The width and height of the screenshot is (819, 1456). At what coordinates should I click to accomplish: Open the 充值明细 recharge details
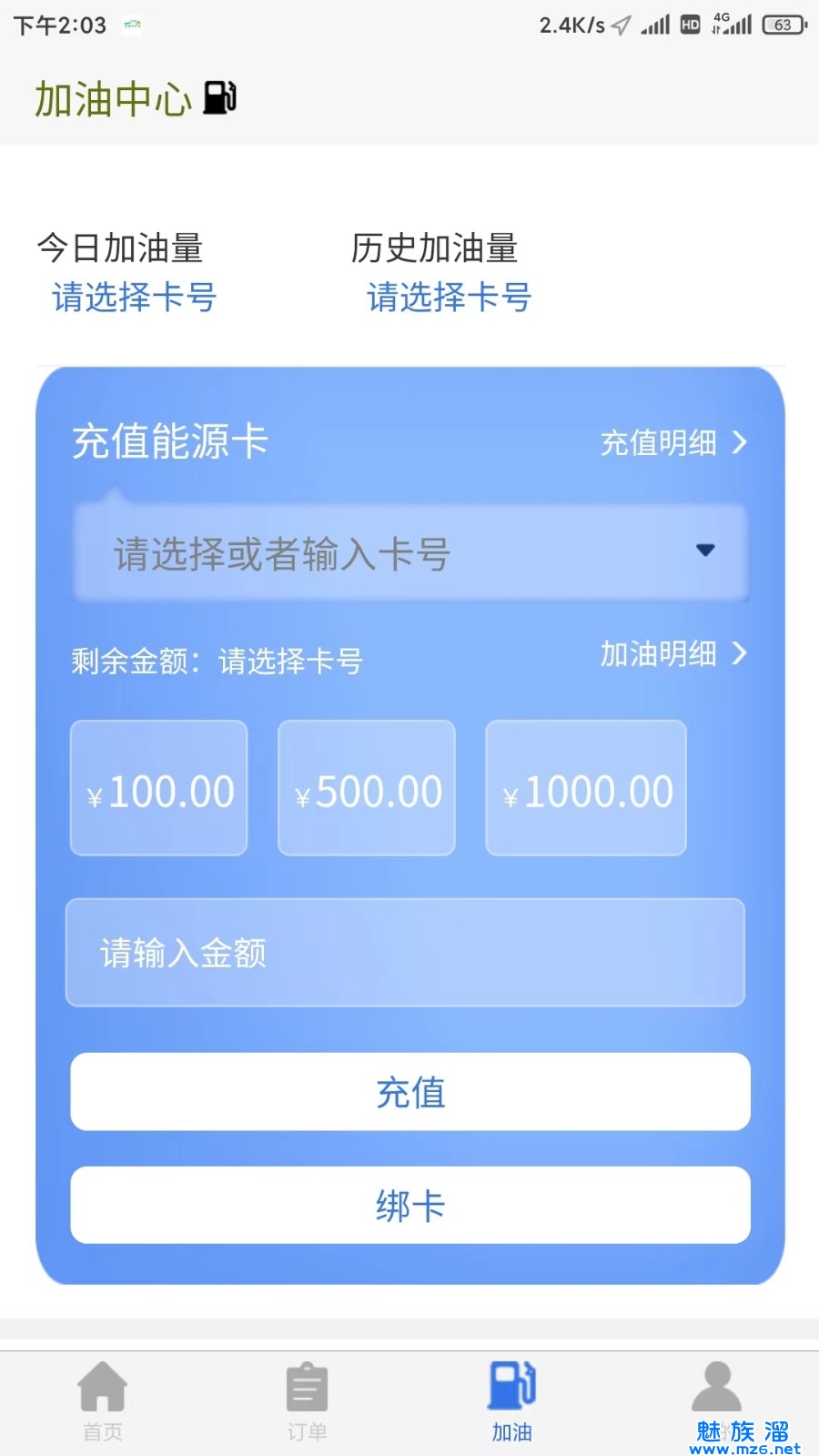pos(673,443)
